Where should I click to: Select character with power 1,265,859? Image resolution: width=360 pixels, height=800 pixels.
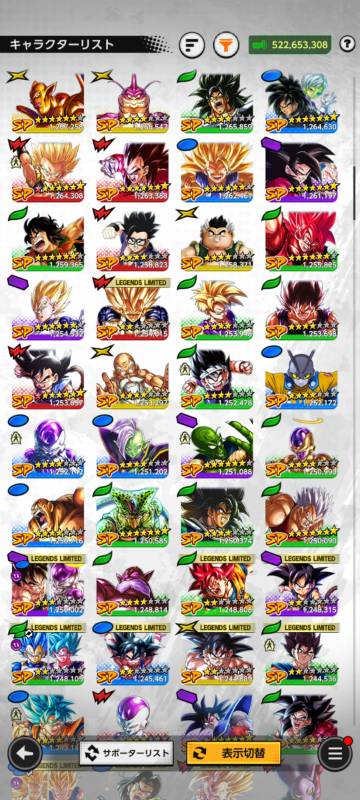[217, 103]
